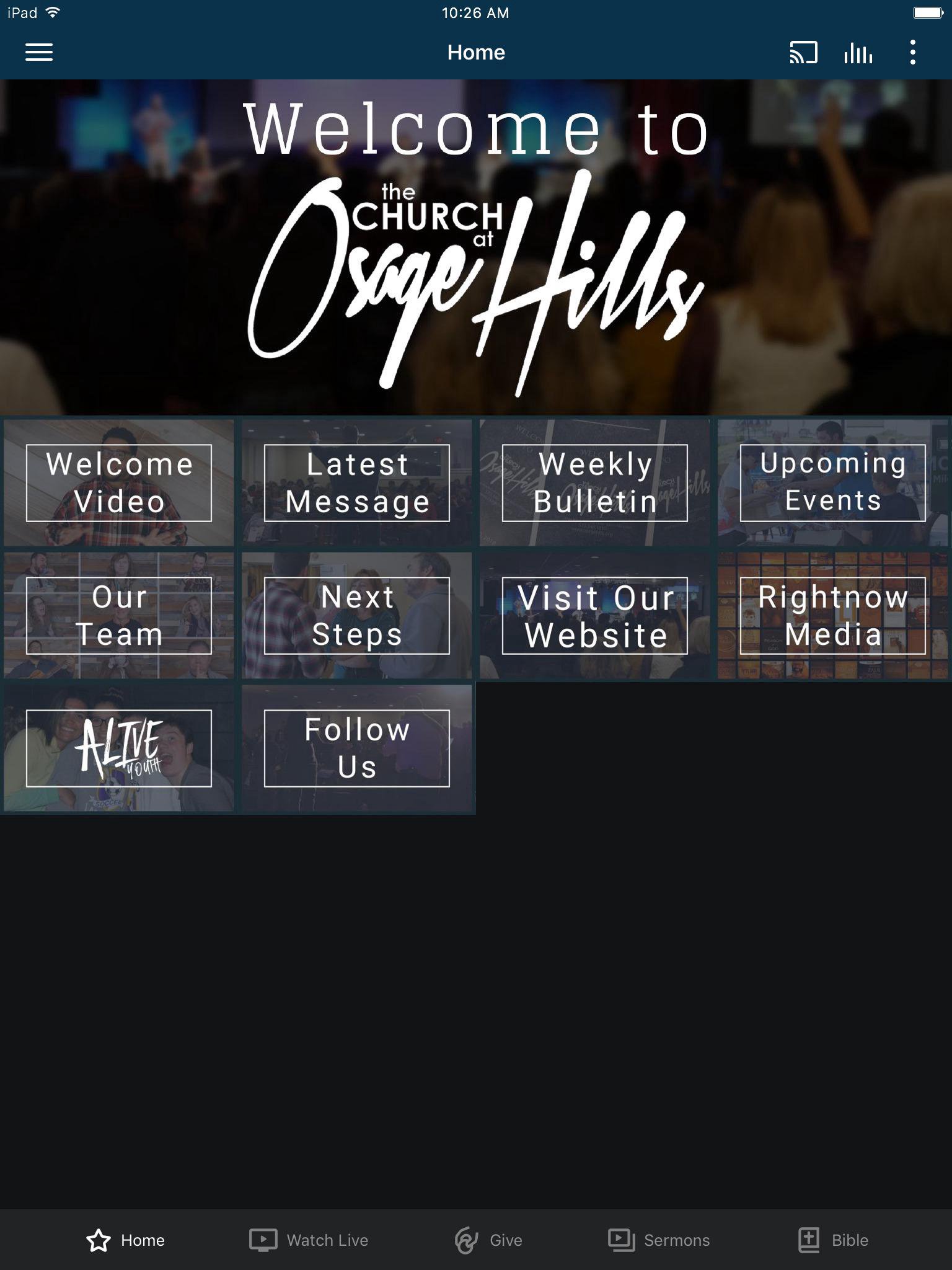The image size is (952, 1270).
Task: Open the Bible tab
Action: tap(832, 1240)
